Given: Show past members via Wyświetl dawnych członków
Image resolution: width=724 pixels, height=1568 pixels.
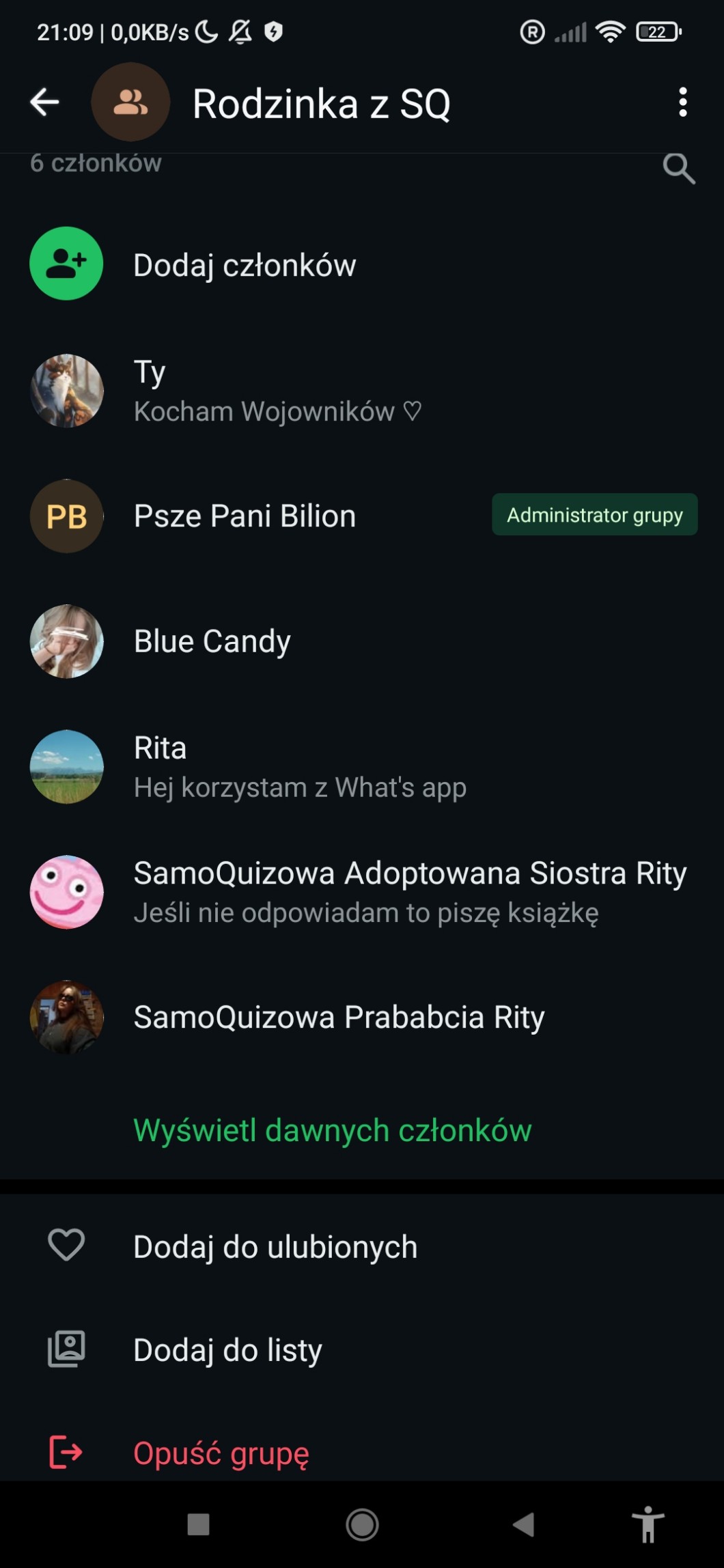Looking at the screenshot, I should tap(332, 1131).
